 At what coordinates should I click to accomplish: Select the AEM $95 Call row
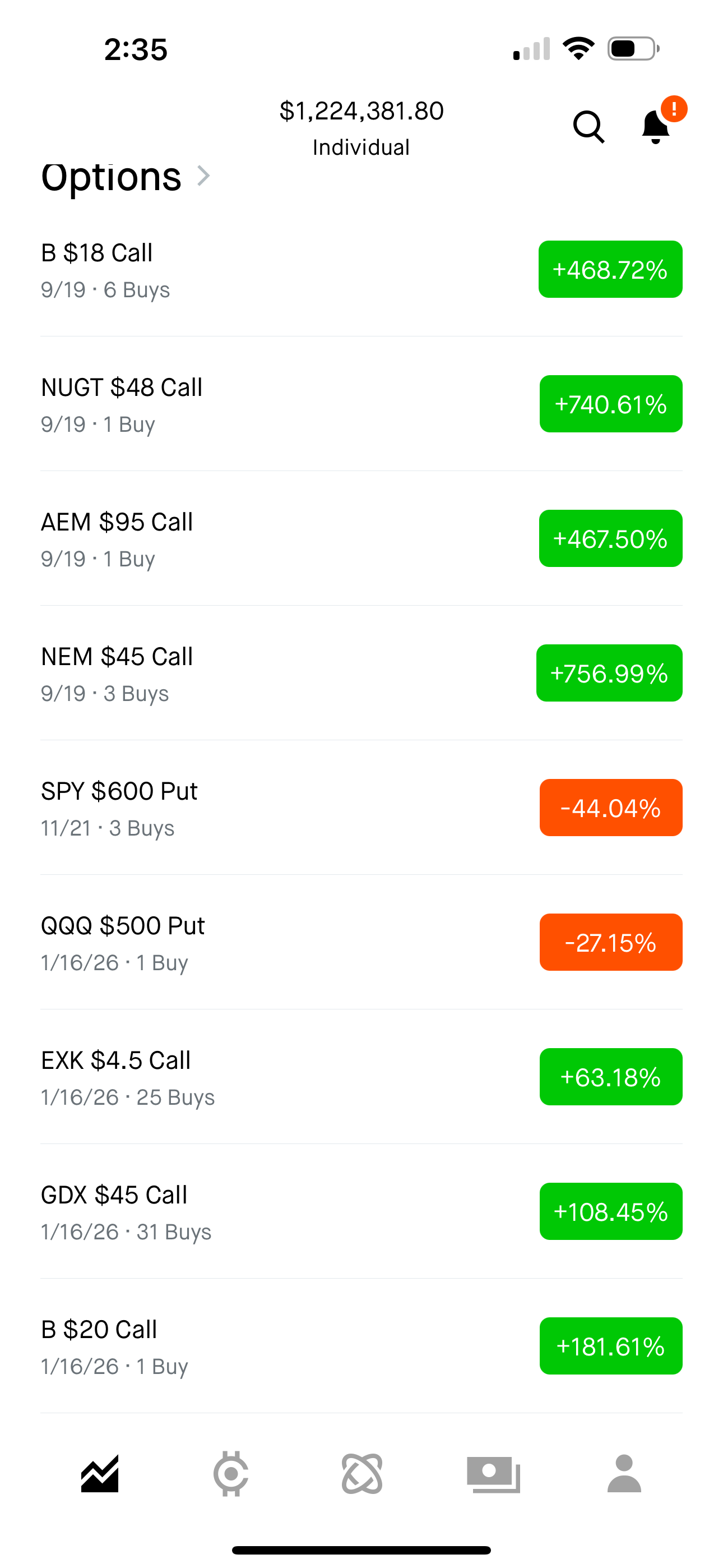click(x=243, y=539)
